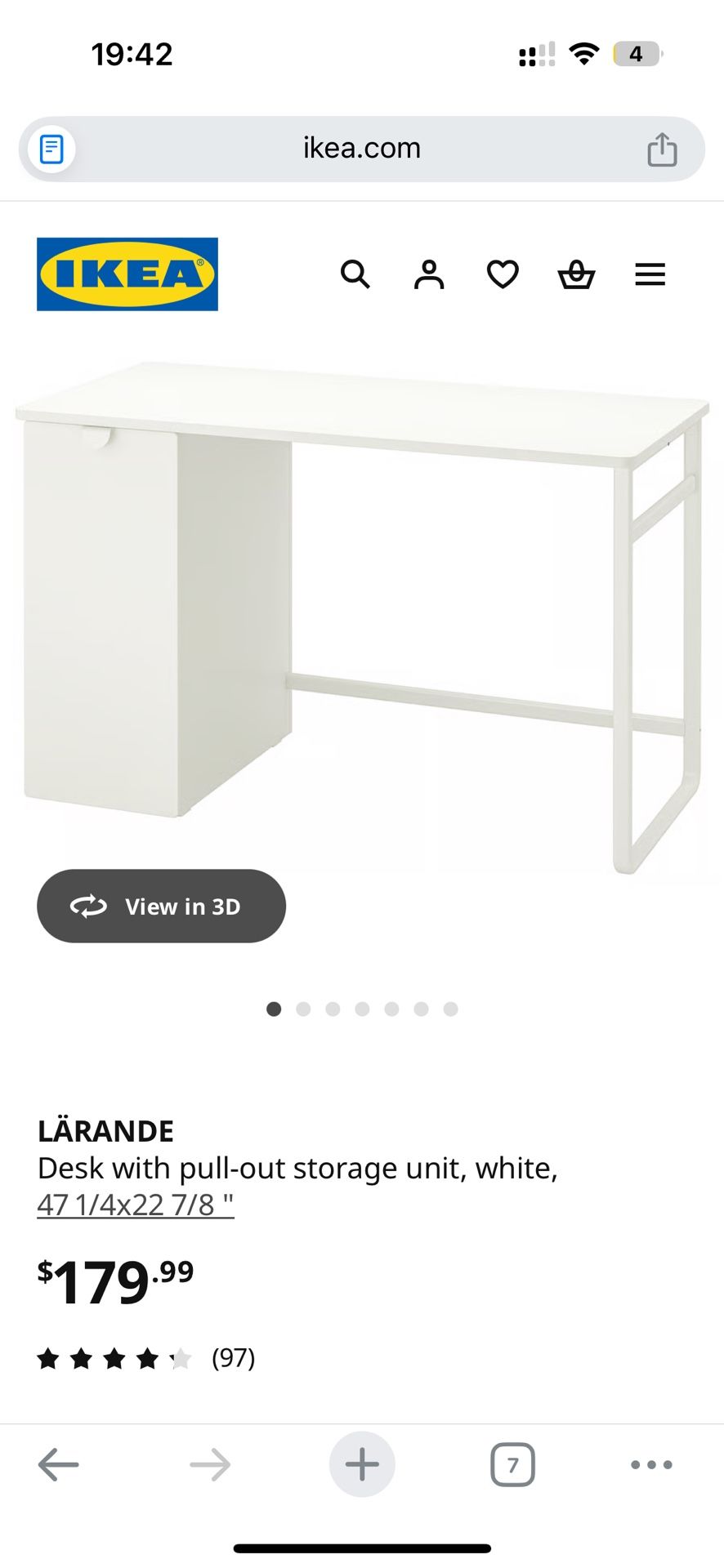Viewport: 724px width, 1568px height.
Task: Select the fourth carousel dot
Action: coord(362,1009)
